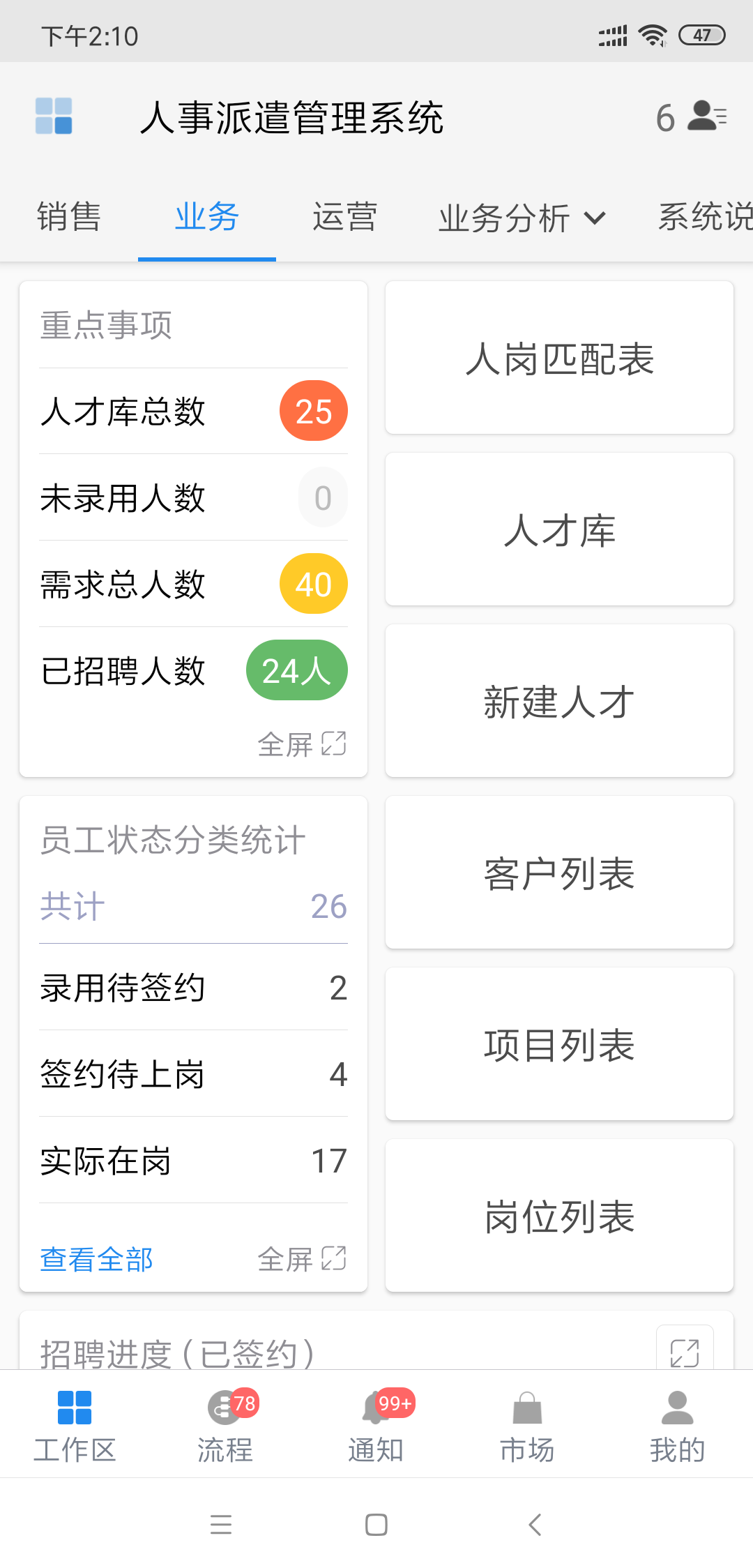Open the 需求总人数 row

(193, 584)
